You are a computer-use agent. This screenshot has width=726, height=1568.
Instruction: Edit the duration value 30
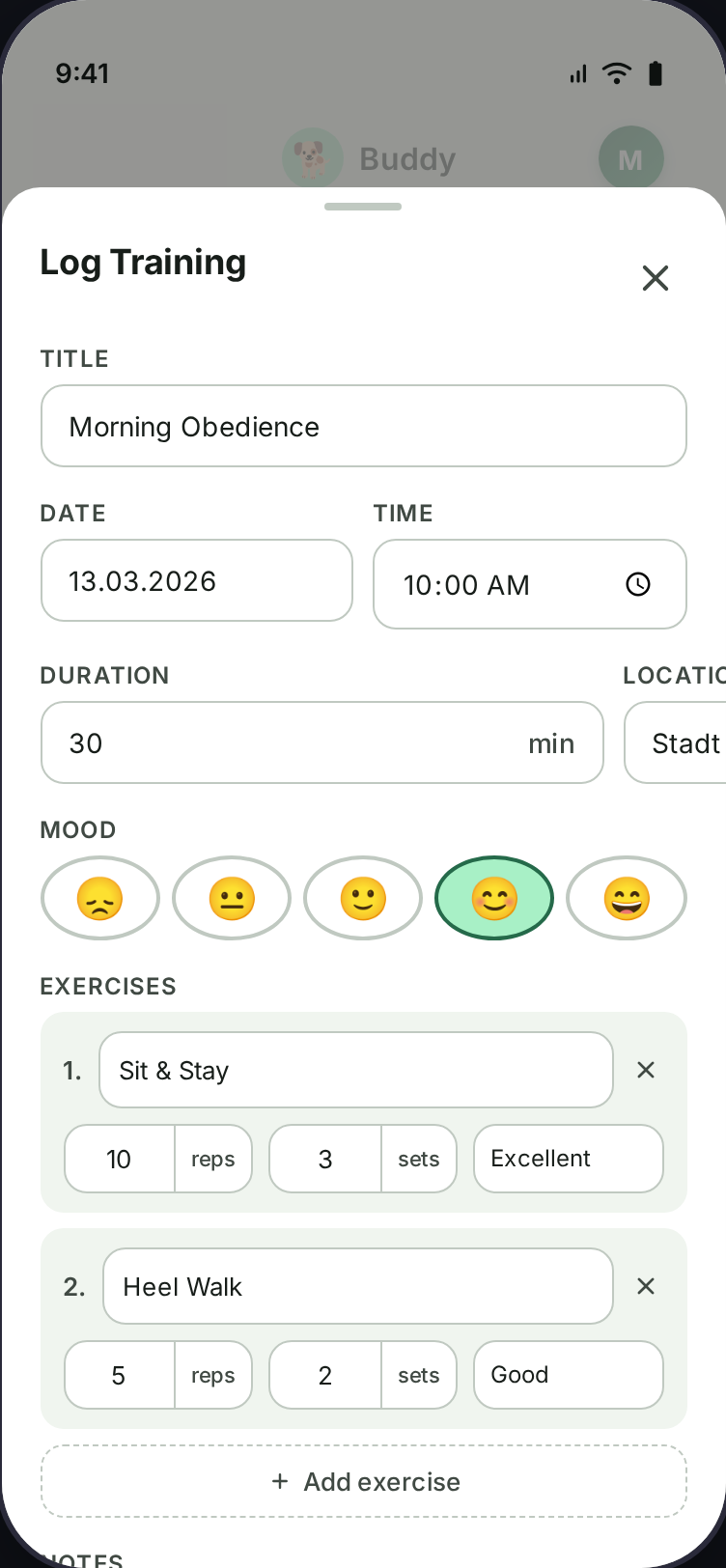pos(290,743)
